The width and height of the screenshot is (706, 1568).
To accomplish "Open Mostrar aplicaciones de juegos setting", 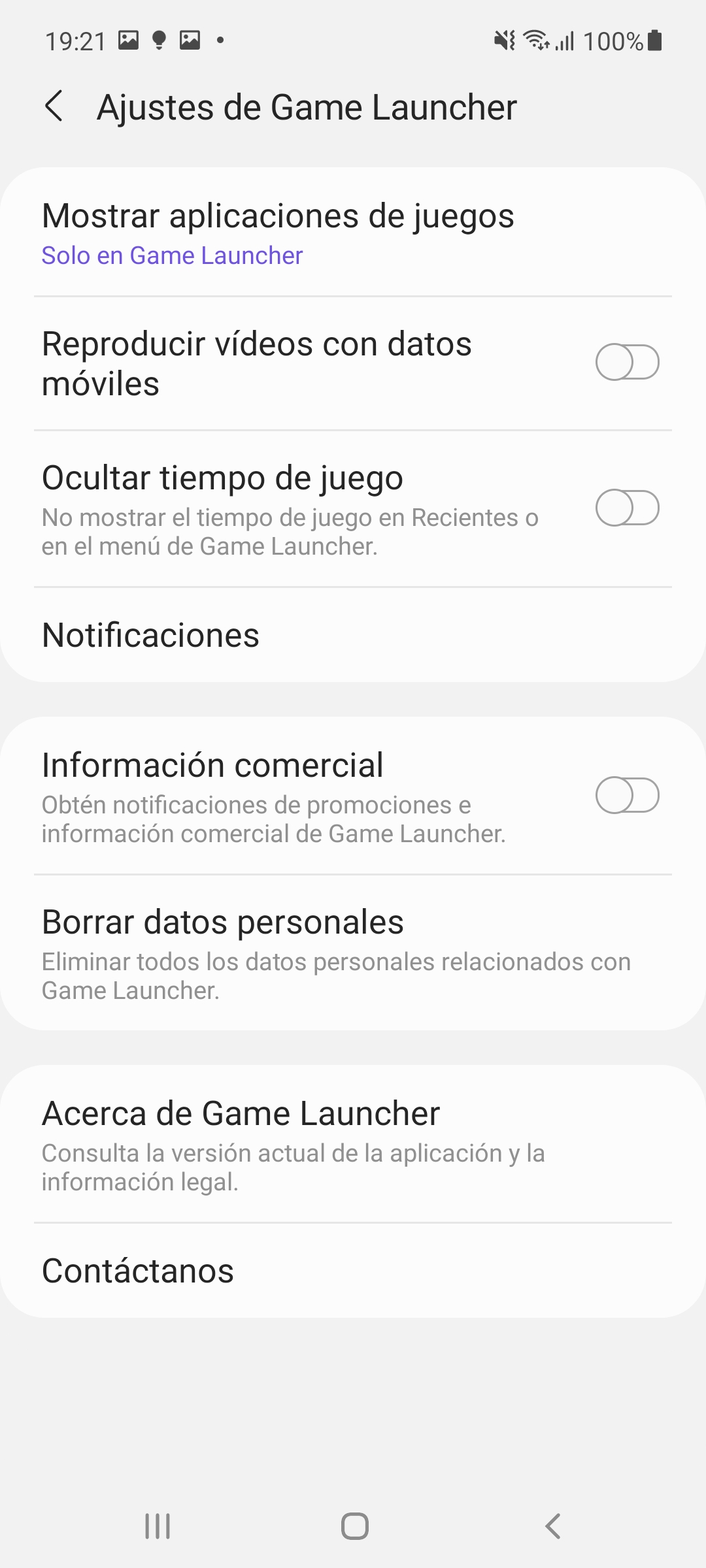I will click(x=353, y=233).
